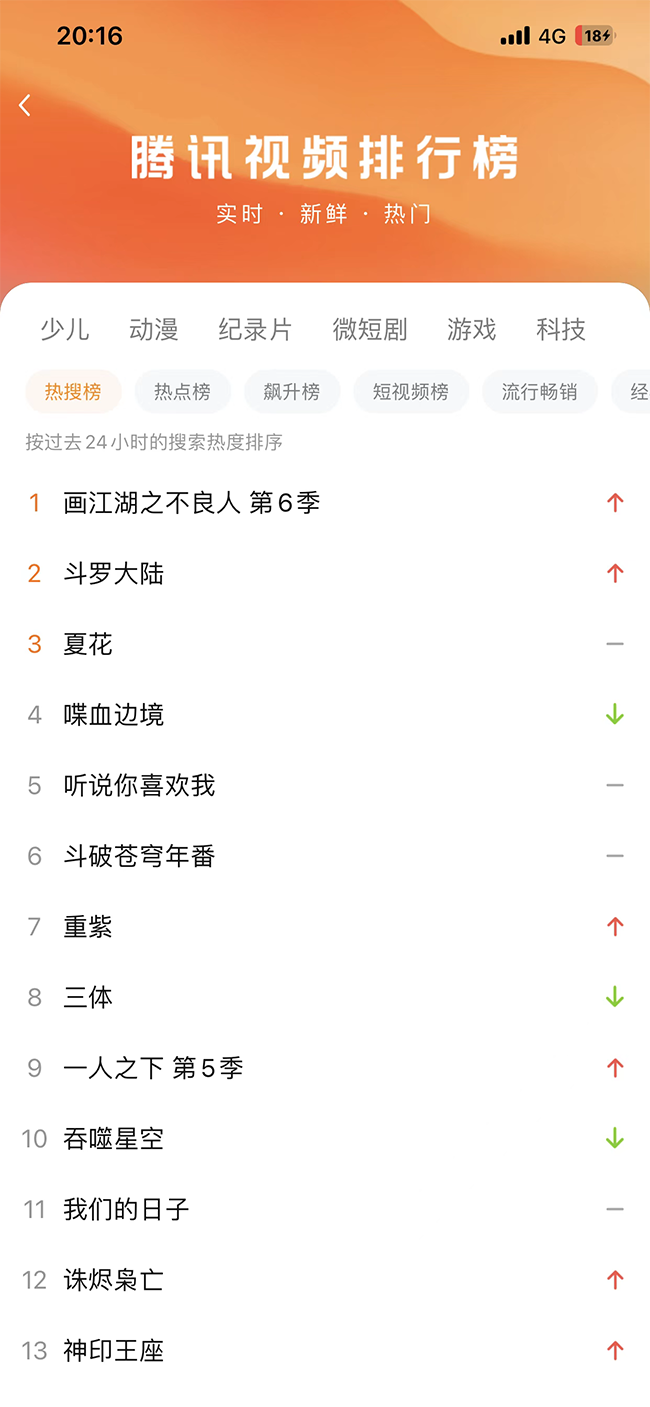Viewport: 650px width, 1407px height.
Task: View 神印王座 in the list
Action: click(x=114, y=1351)
